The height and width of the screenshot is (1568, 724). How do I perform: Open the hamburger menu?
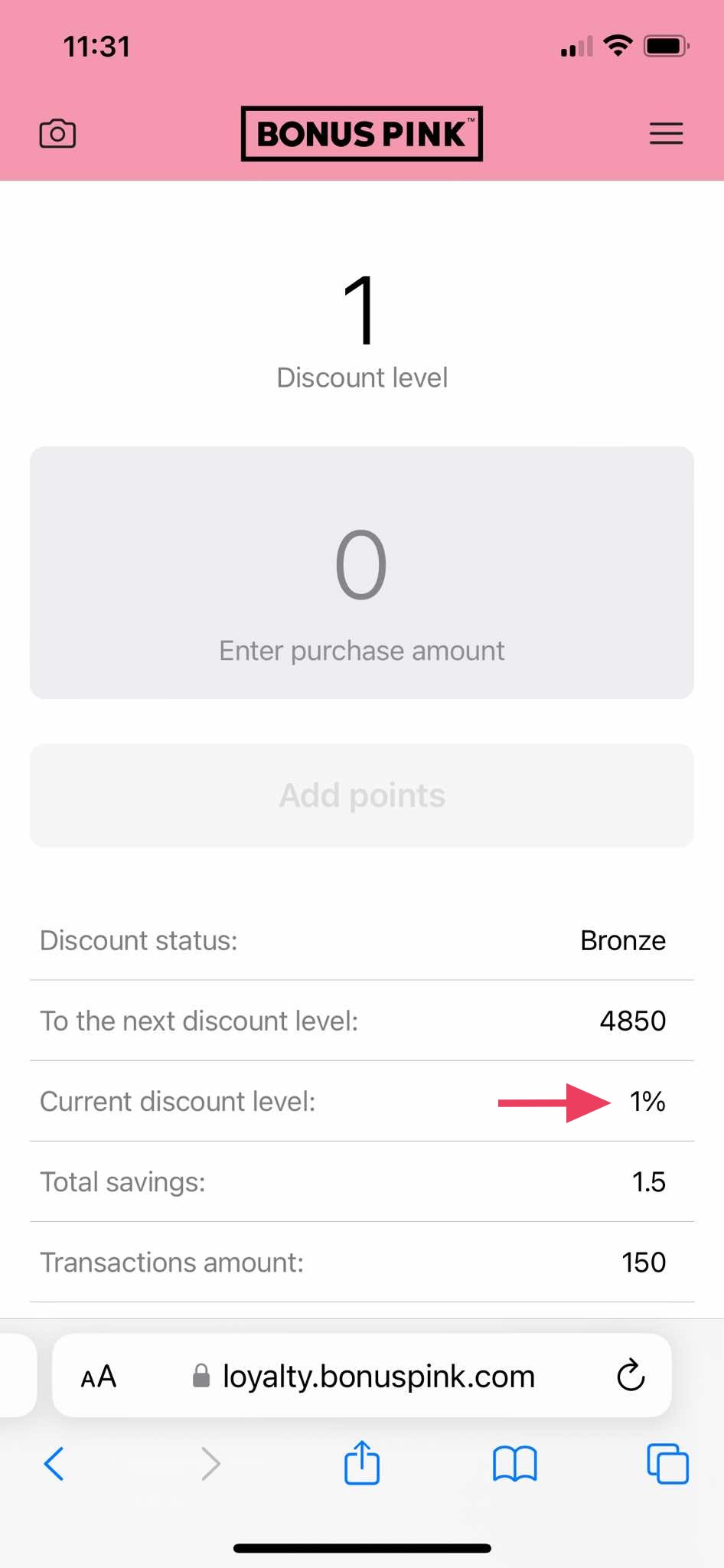pyautogui.click(x=666, y=134)
